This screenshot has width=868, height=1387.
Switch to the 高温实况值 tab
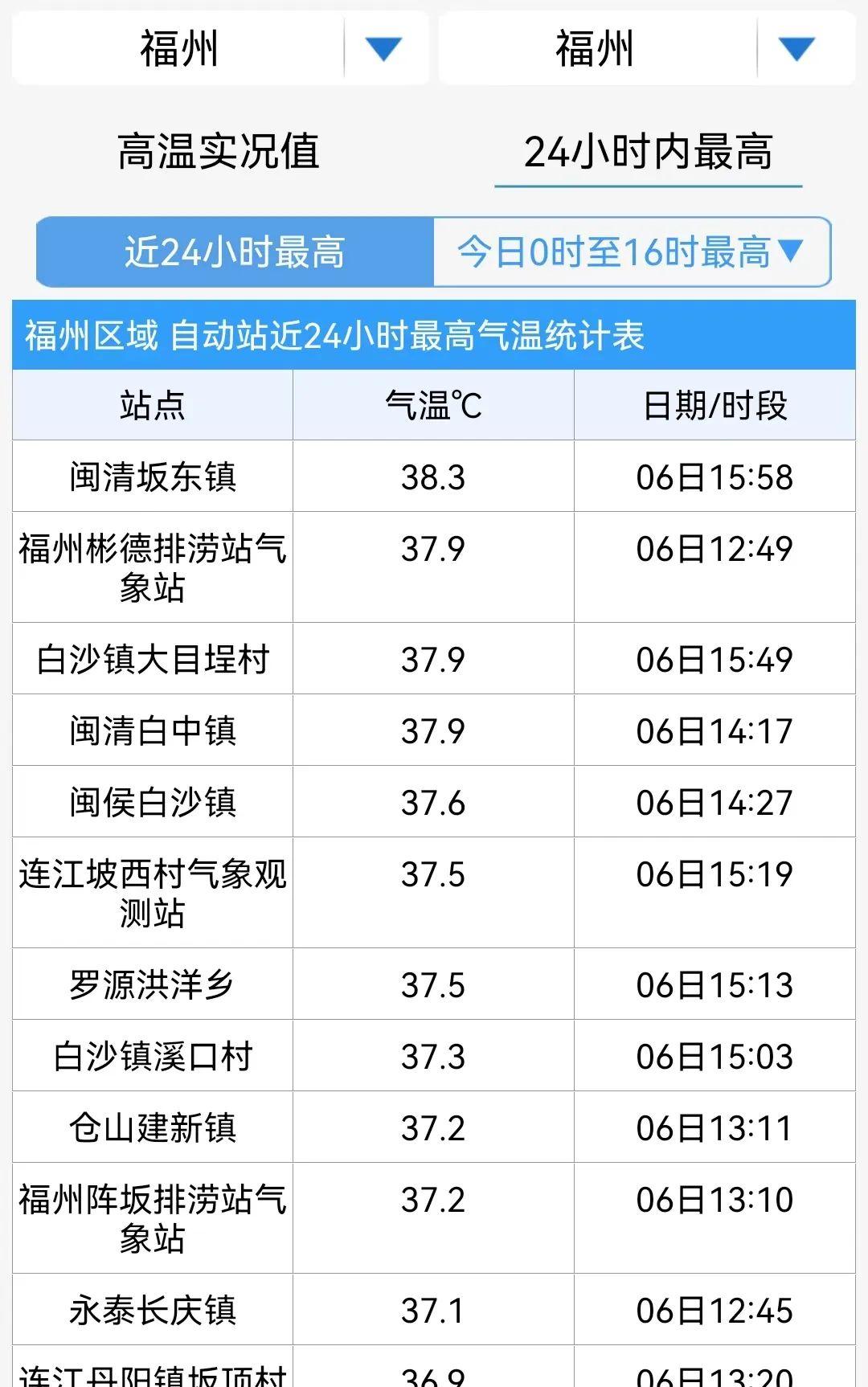219,151
